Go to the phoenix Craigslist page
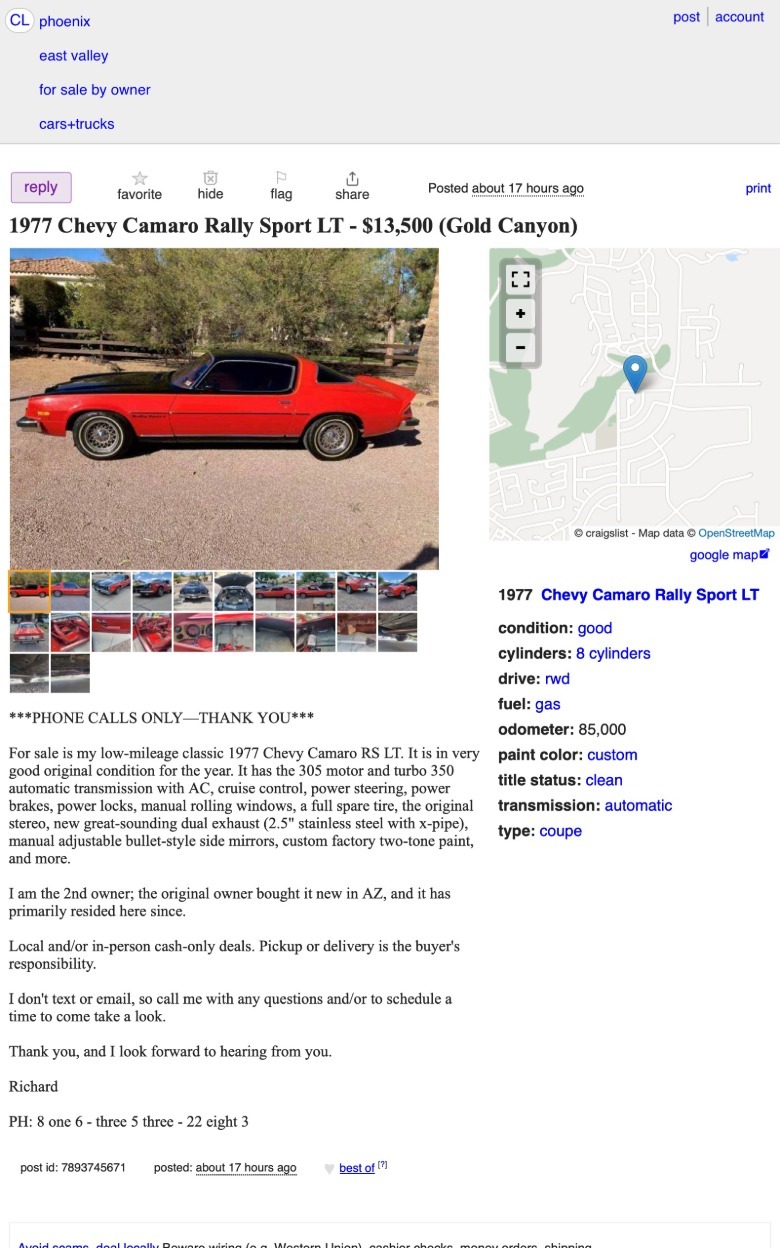Screen dimensions: 780x1248 (65, 21)
